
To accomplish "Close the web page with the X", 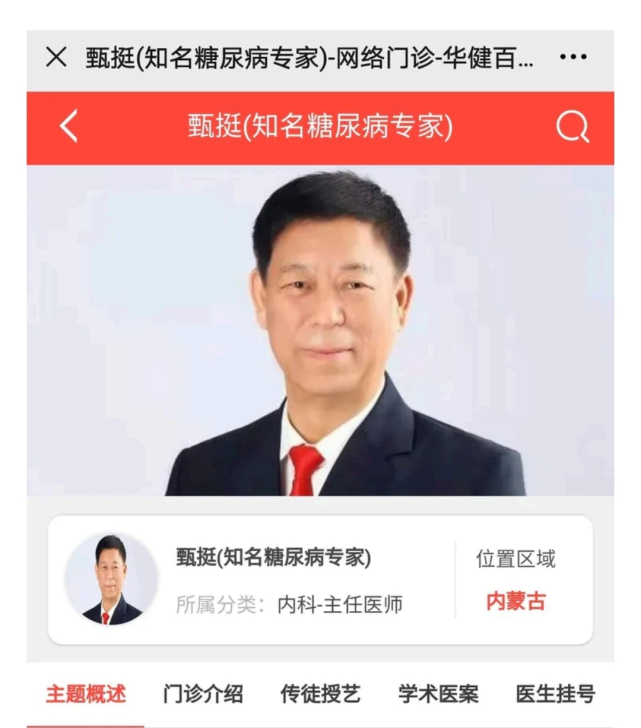I will 57,57.
